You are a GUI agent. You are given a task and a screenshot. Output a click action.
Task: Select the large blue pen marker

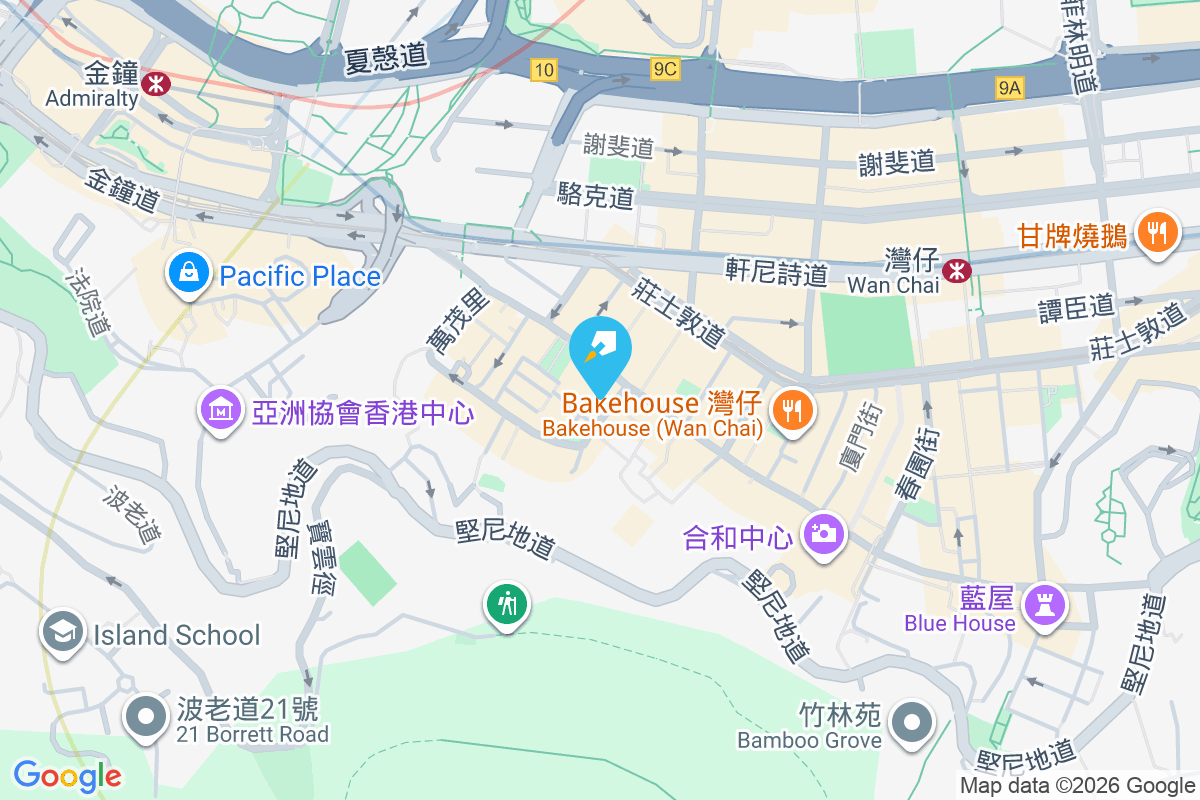[x=600, y=352]
